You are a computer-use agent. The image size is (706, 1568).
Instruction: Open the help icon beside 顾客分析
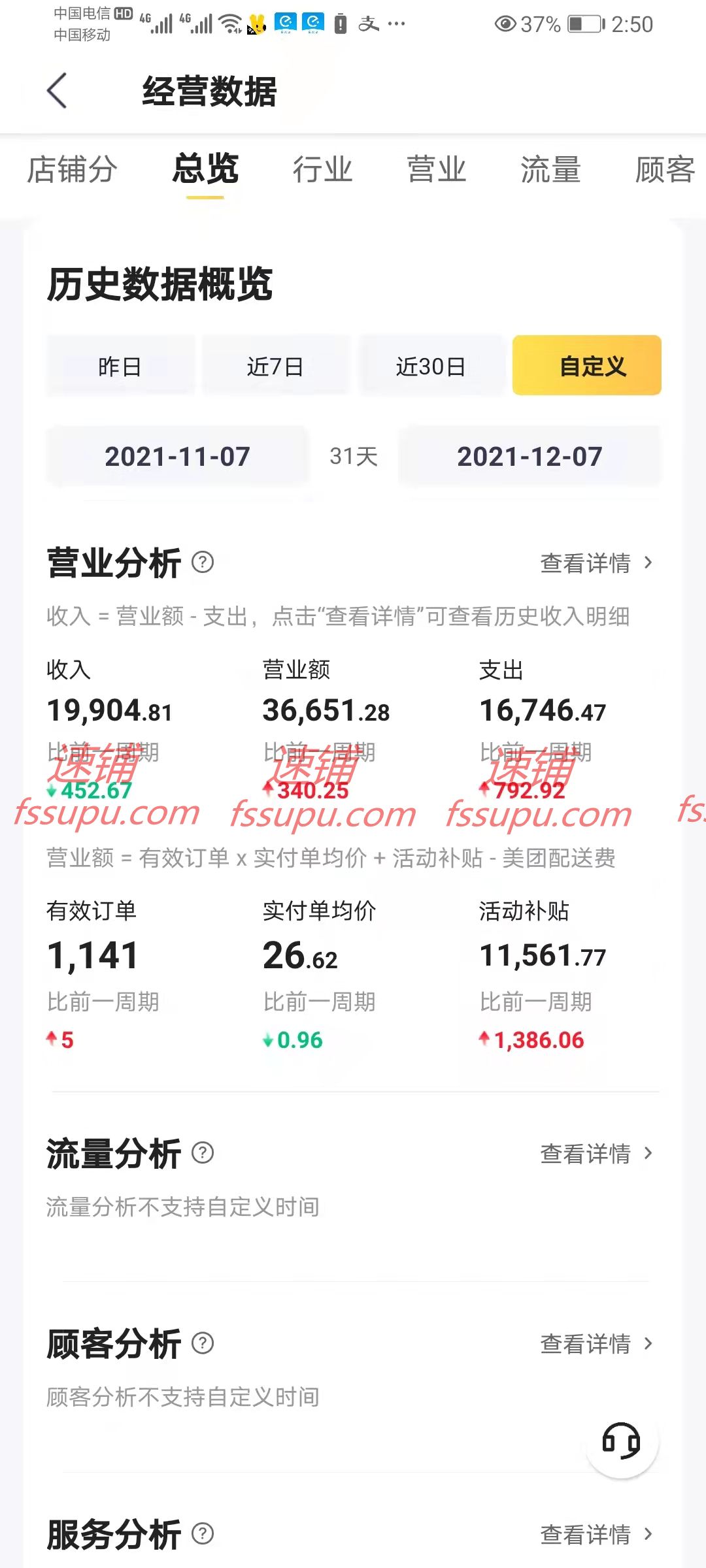(x=203, y=1343)
